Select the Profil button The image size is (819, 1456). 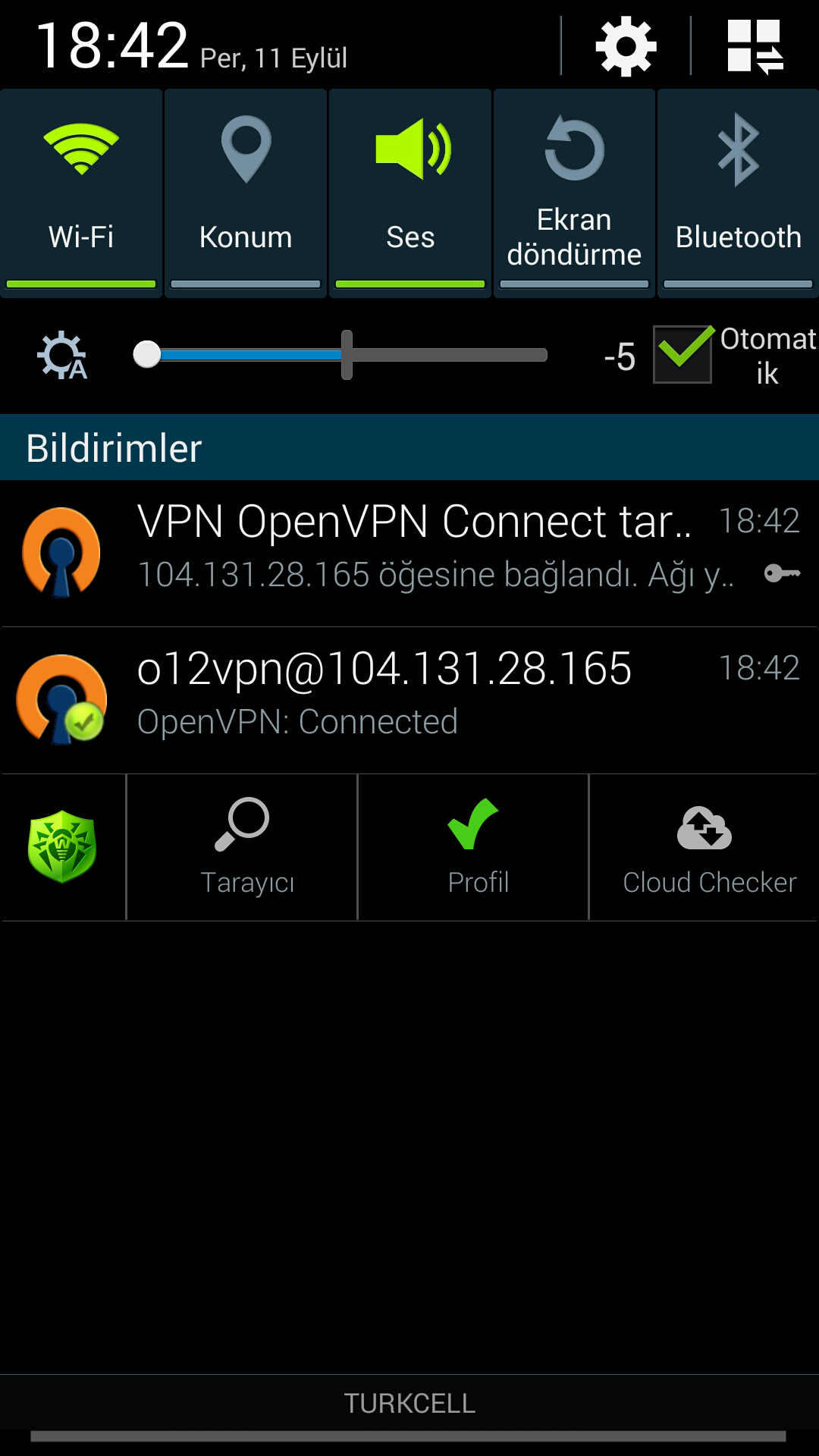(x=473, y=847)
